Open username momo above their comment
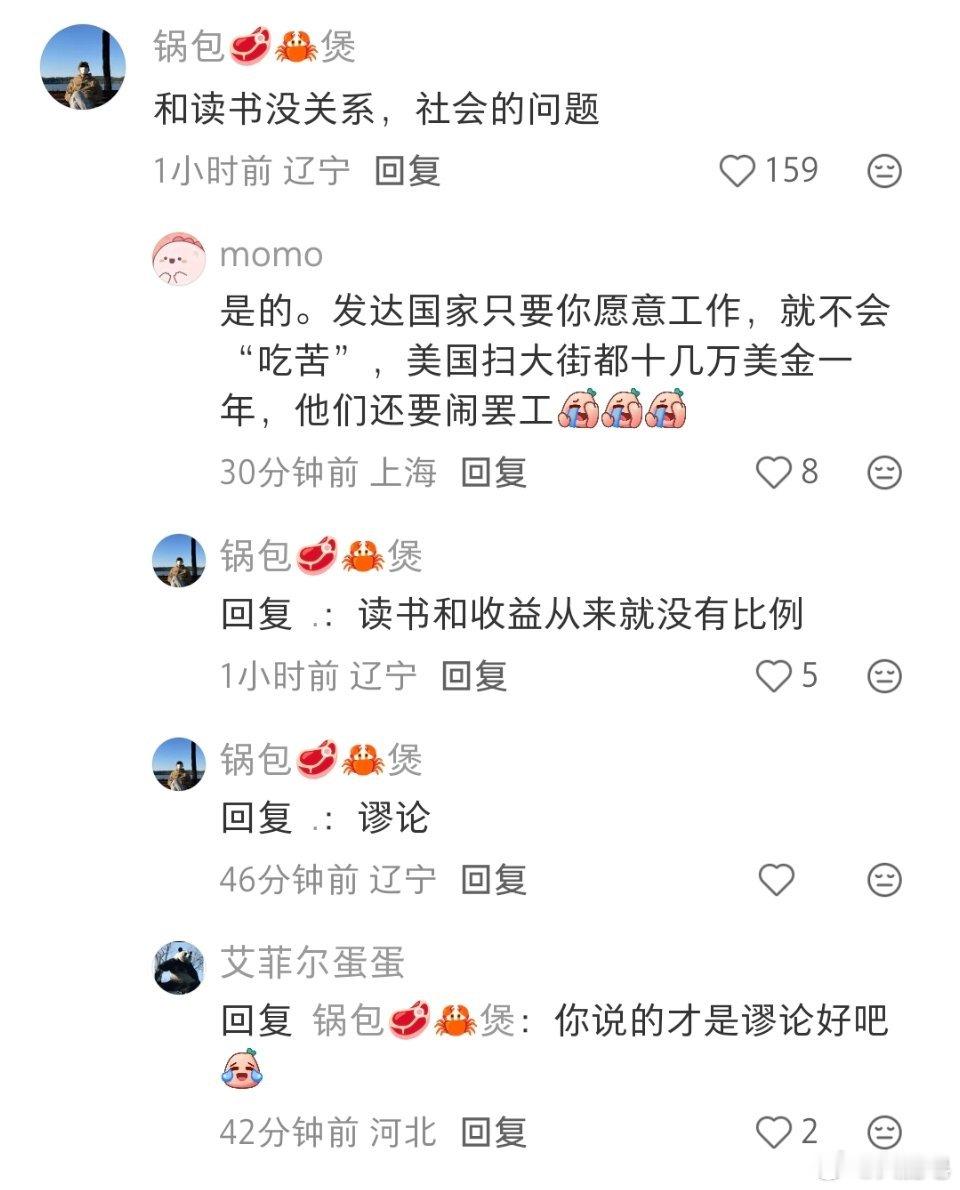This screenshot has height=1190, width=960. click(270, 257)
